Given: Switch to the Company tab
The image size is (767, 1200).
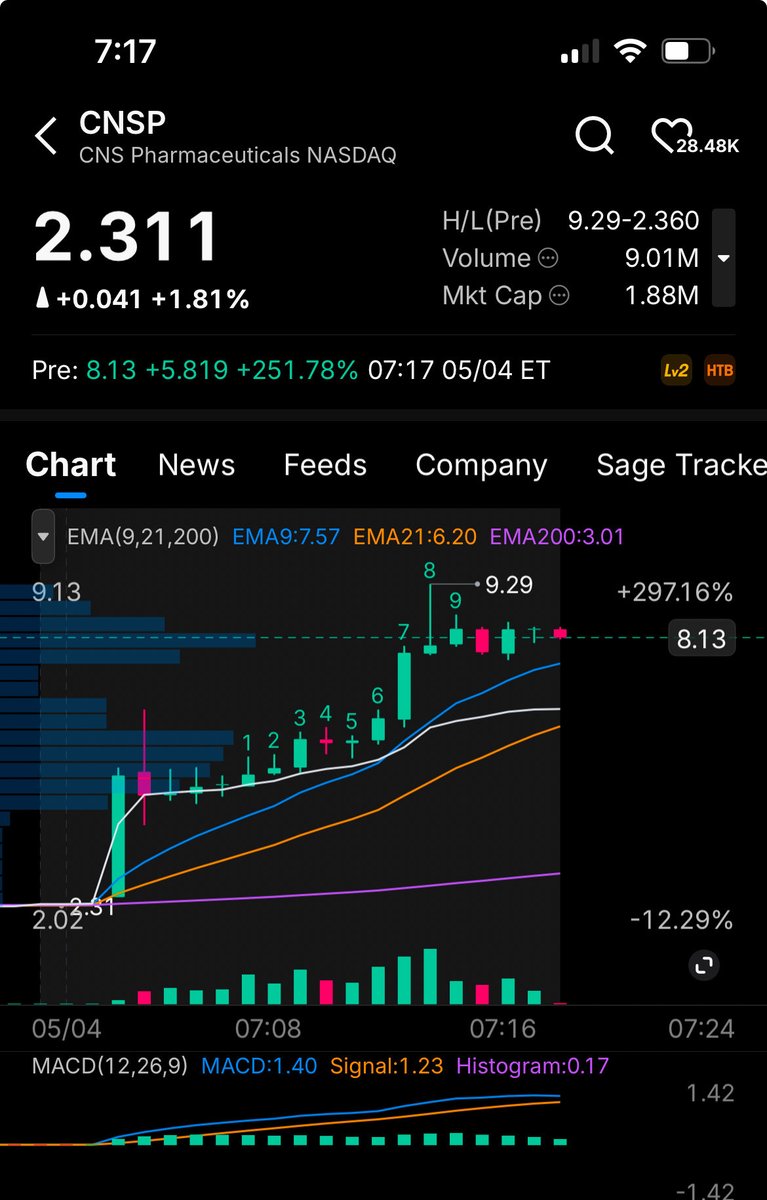Looking at the screenshot, I should (x=481, y=465).
